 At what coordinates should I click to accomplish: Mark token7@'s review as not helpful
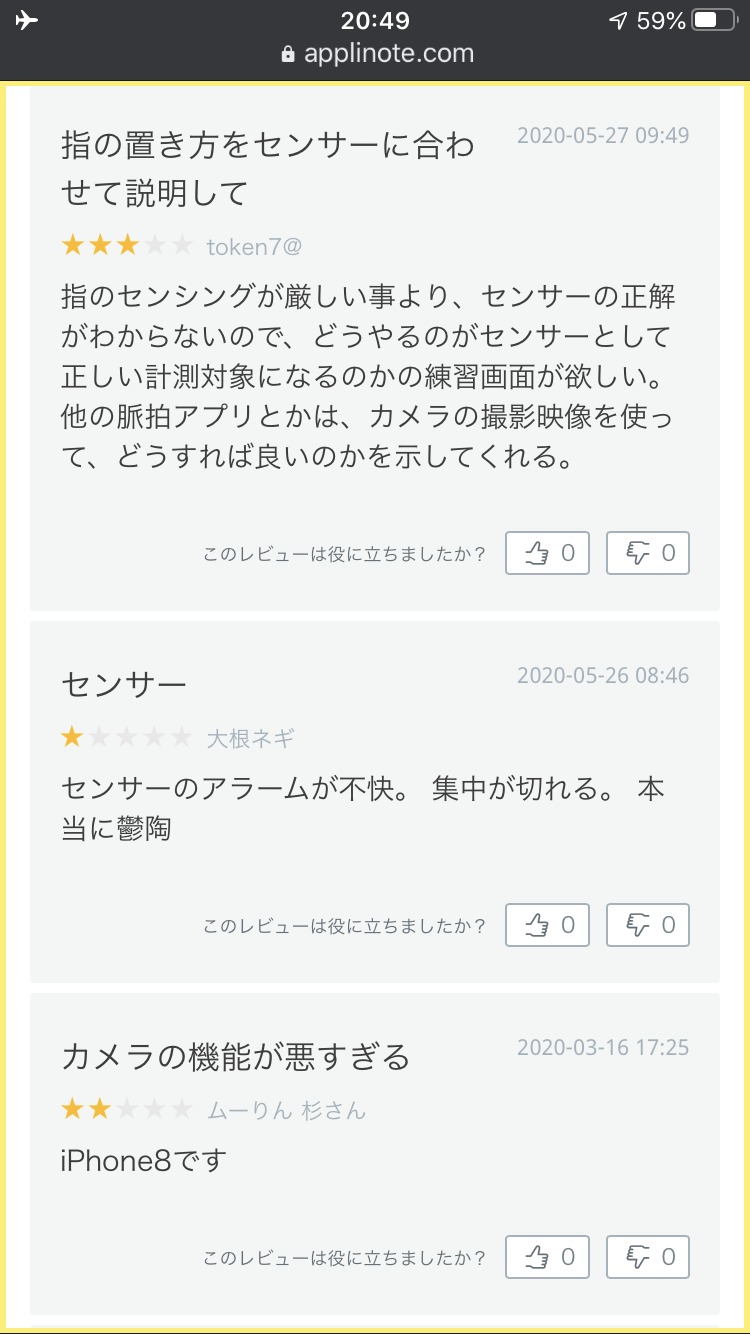pyautogui.click(x=648, y=553)
